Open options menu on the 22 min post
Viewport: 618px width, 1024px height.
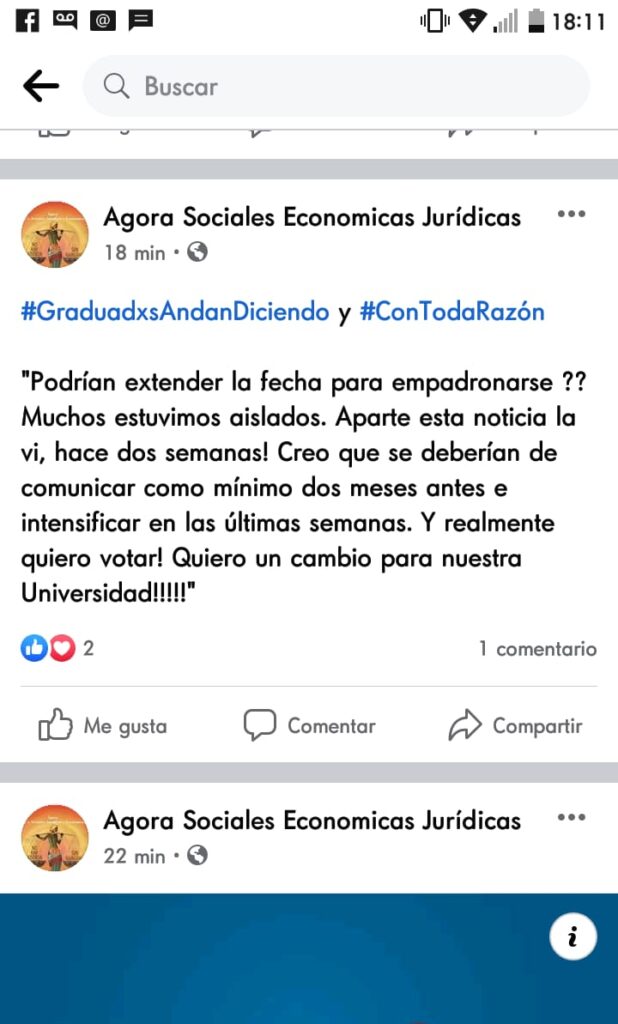click(x=571, y=817)
